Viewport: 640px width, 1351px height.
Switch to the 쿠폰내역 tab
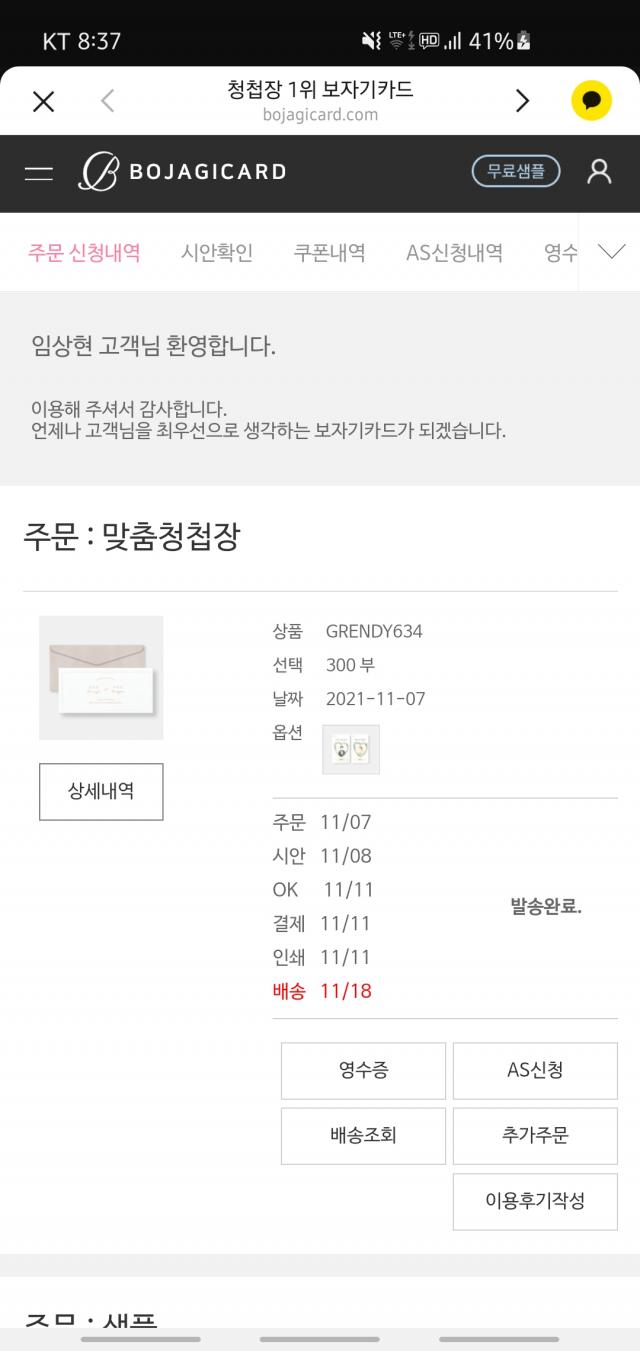[329, 253]
